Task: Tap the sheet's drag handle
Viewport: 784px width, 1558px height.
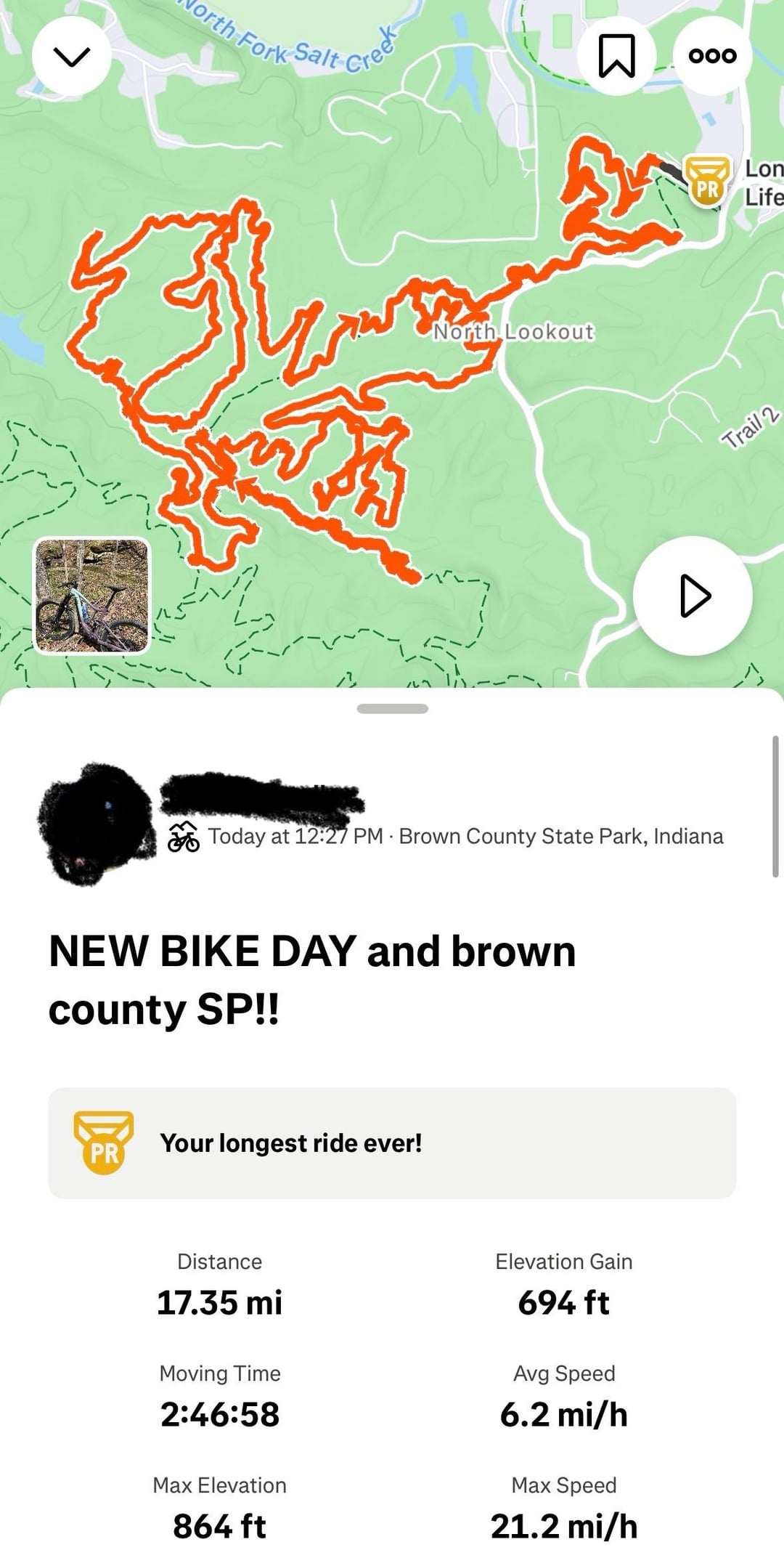Action: point(392,709)
